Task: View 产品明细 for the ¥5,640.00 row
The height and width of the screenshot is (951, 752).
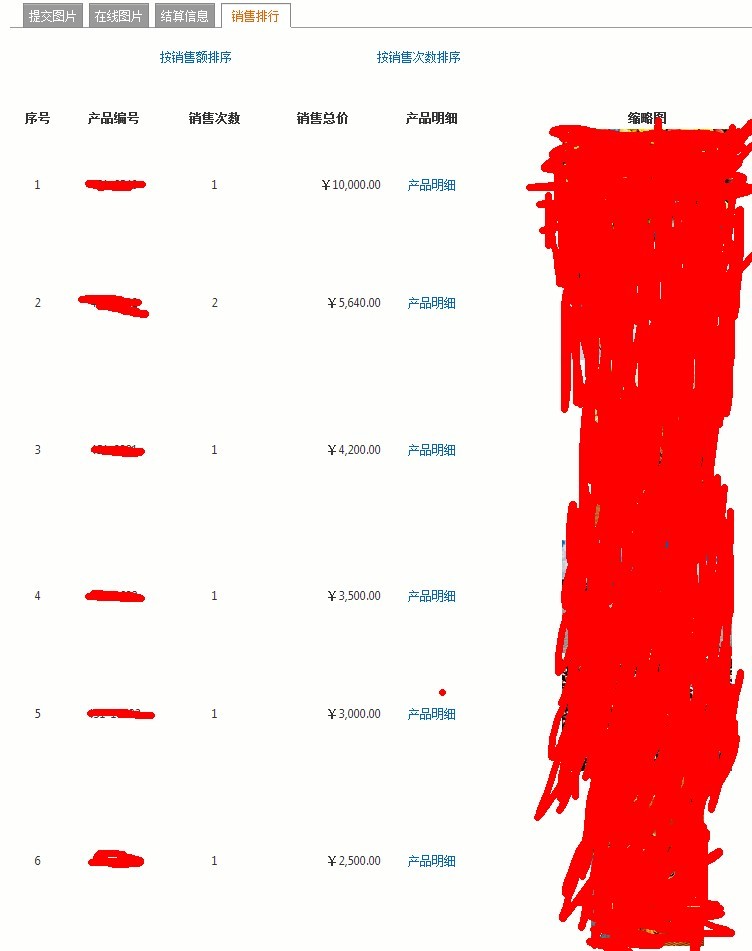Action: [x=431, y=303]
